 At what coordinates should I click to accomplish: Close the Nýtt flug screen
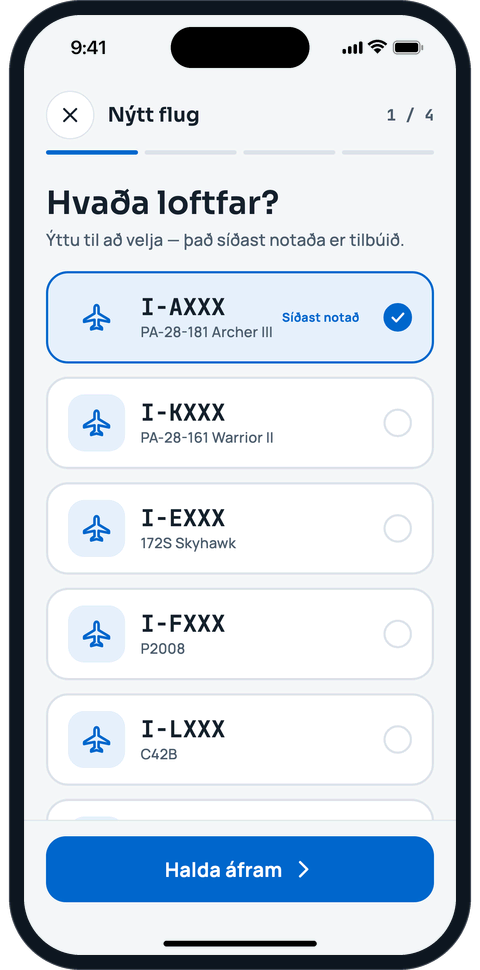[x=70, y=115]
